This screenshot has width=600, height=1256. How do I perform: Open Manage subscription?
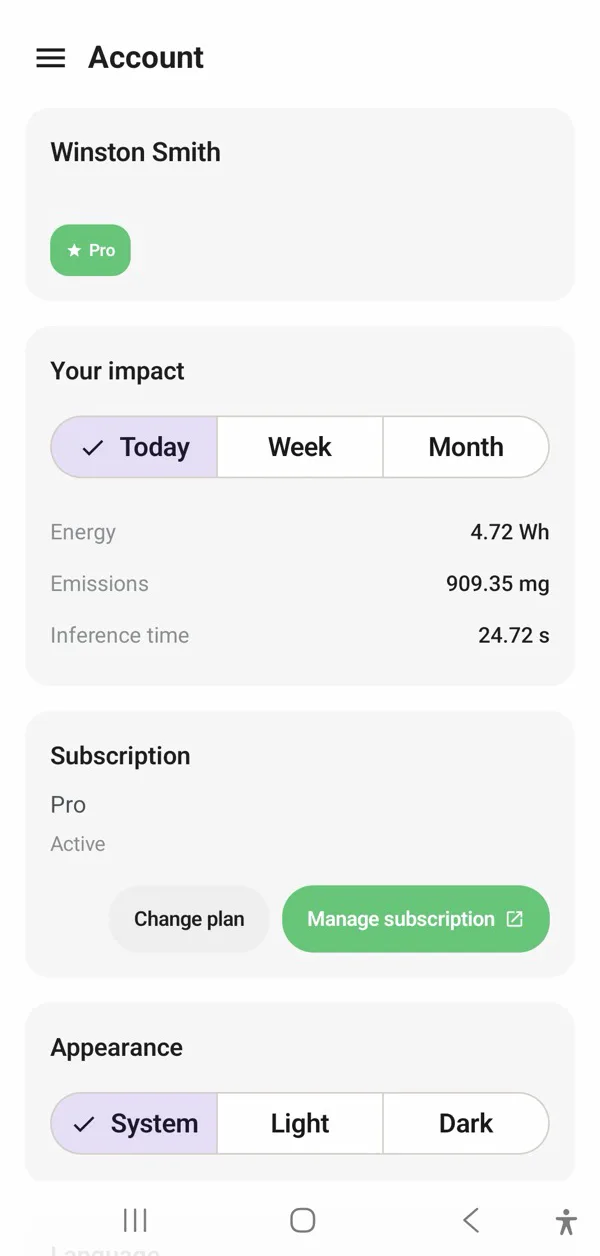coord(416,919)
